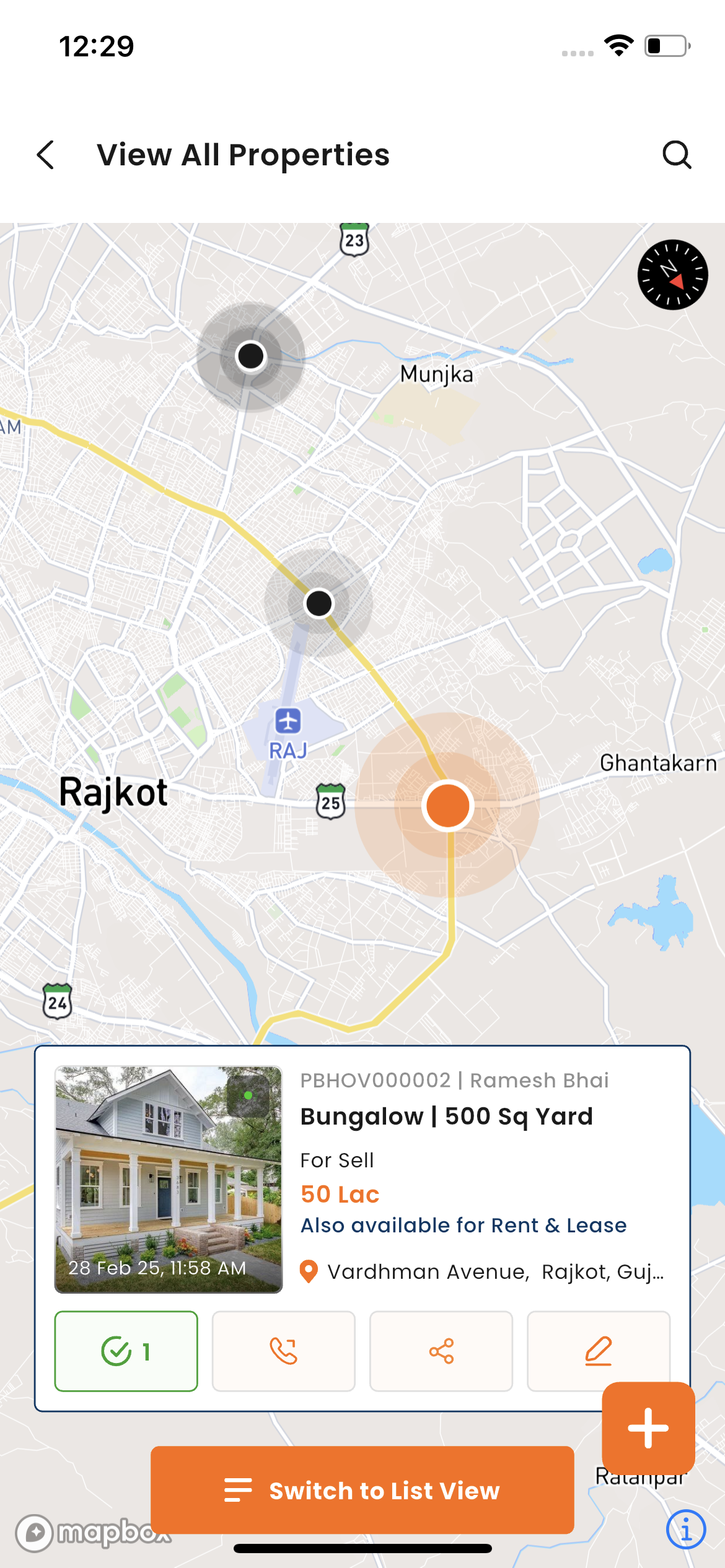Open property search
The image size is (725, 1568).
[677, 155]
